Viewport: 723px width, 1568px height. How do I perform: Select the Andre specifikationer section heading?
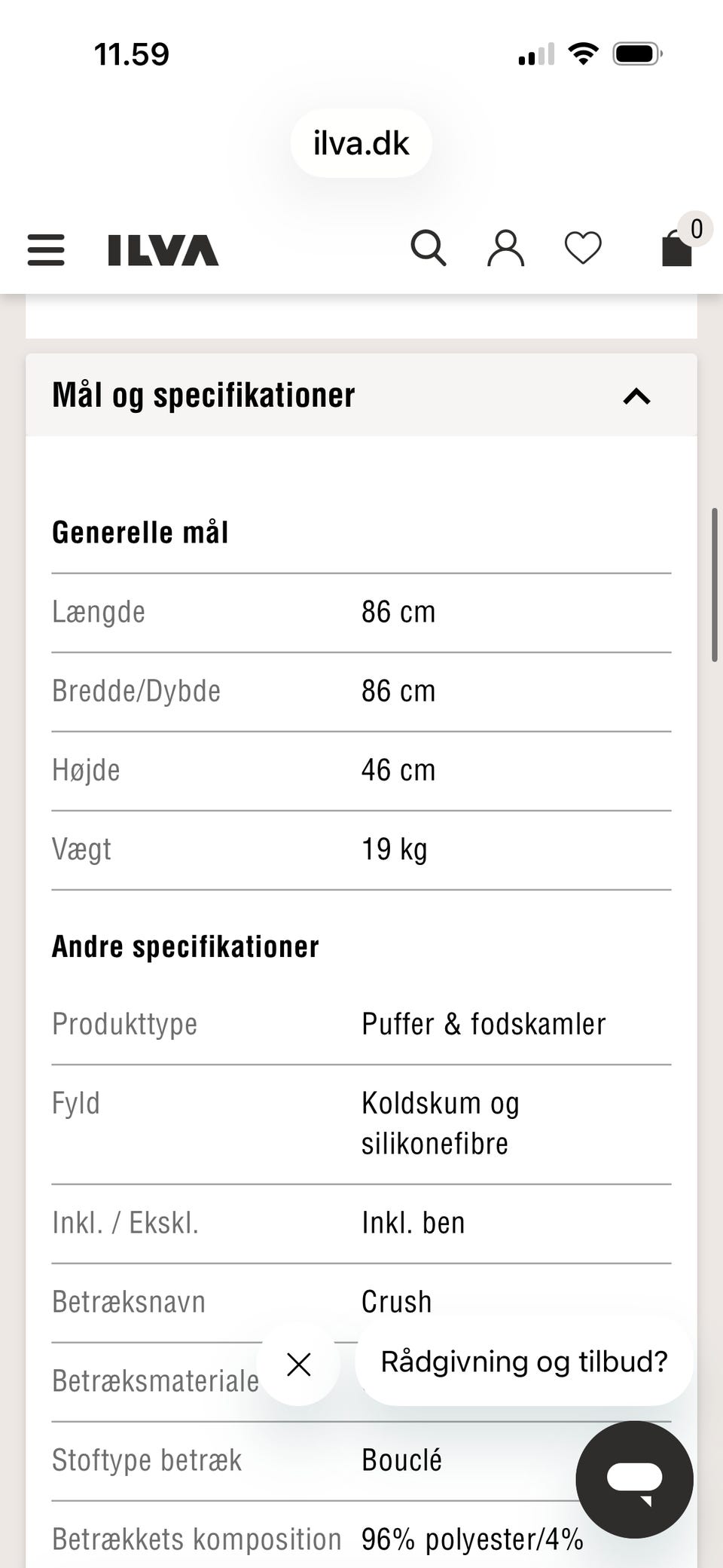[x=185, y=946]
